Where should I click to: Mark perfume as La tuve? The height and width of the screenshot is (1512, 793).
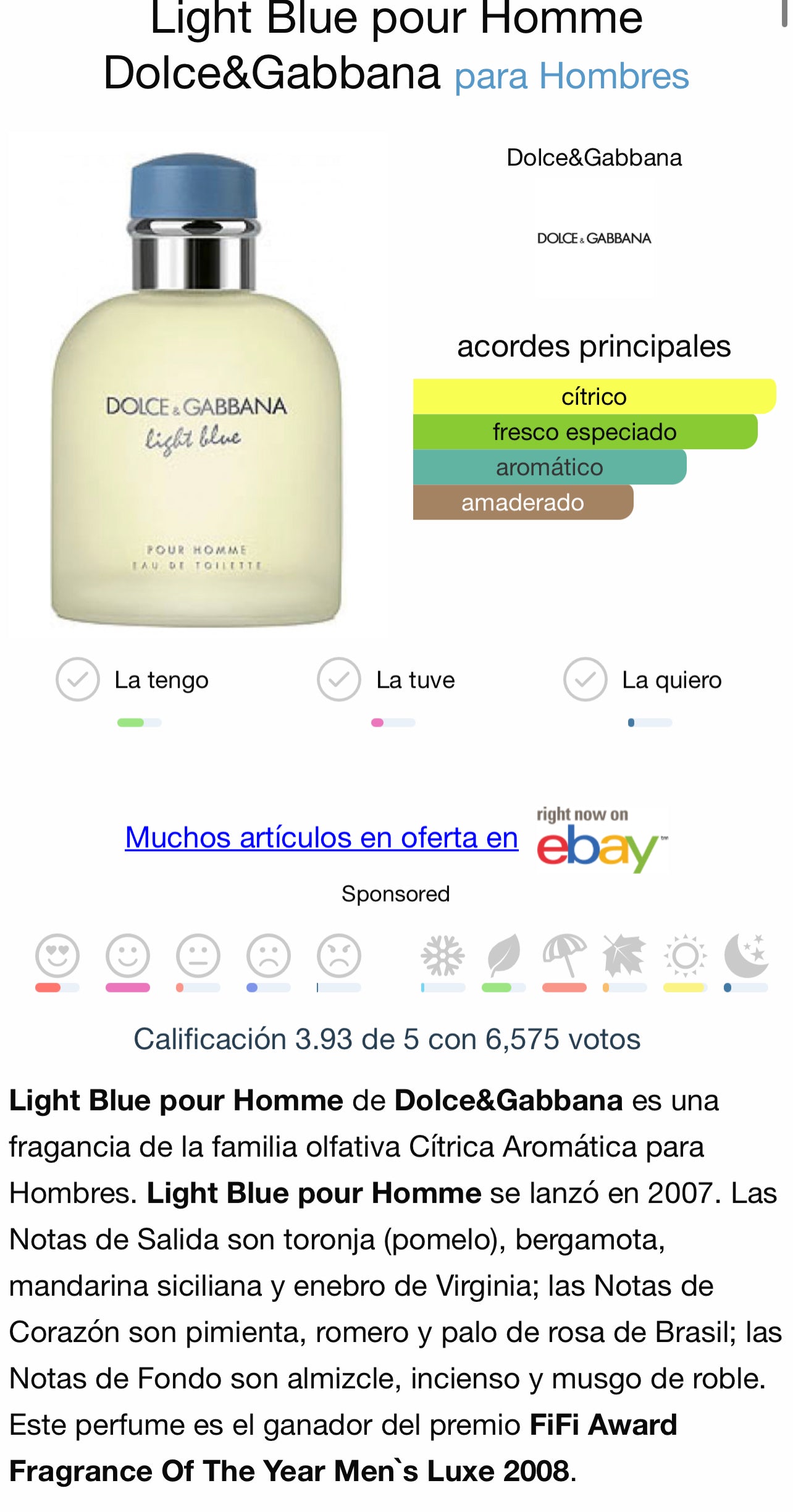339,679
